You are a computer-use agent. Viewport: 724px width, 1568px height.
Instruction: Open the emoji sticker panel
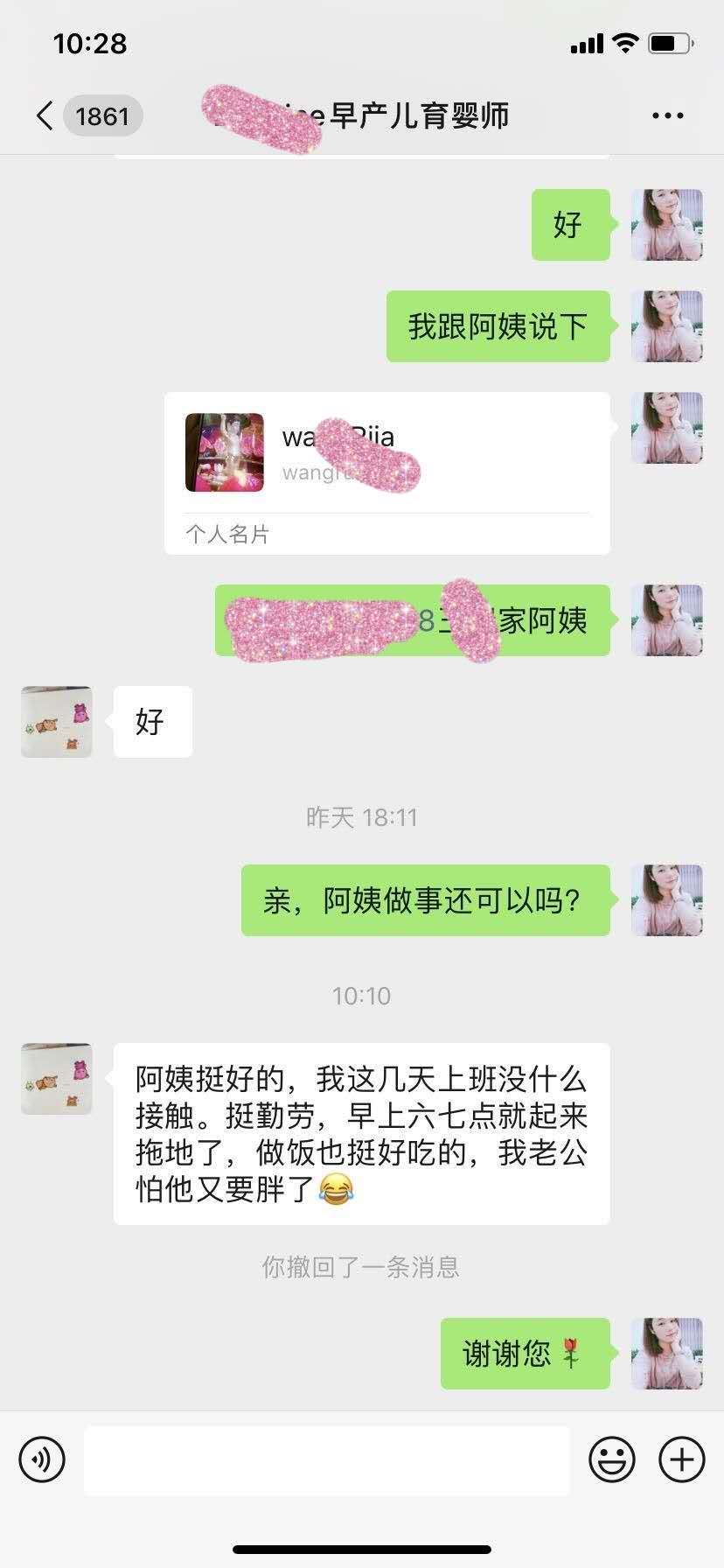coord(611,1459)
